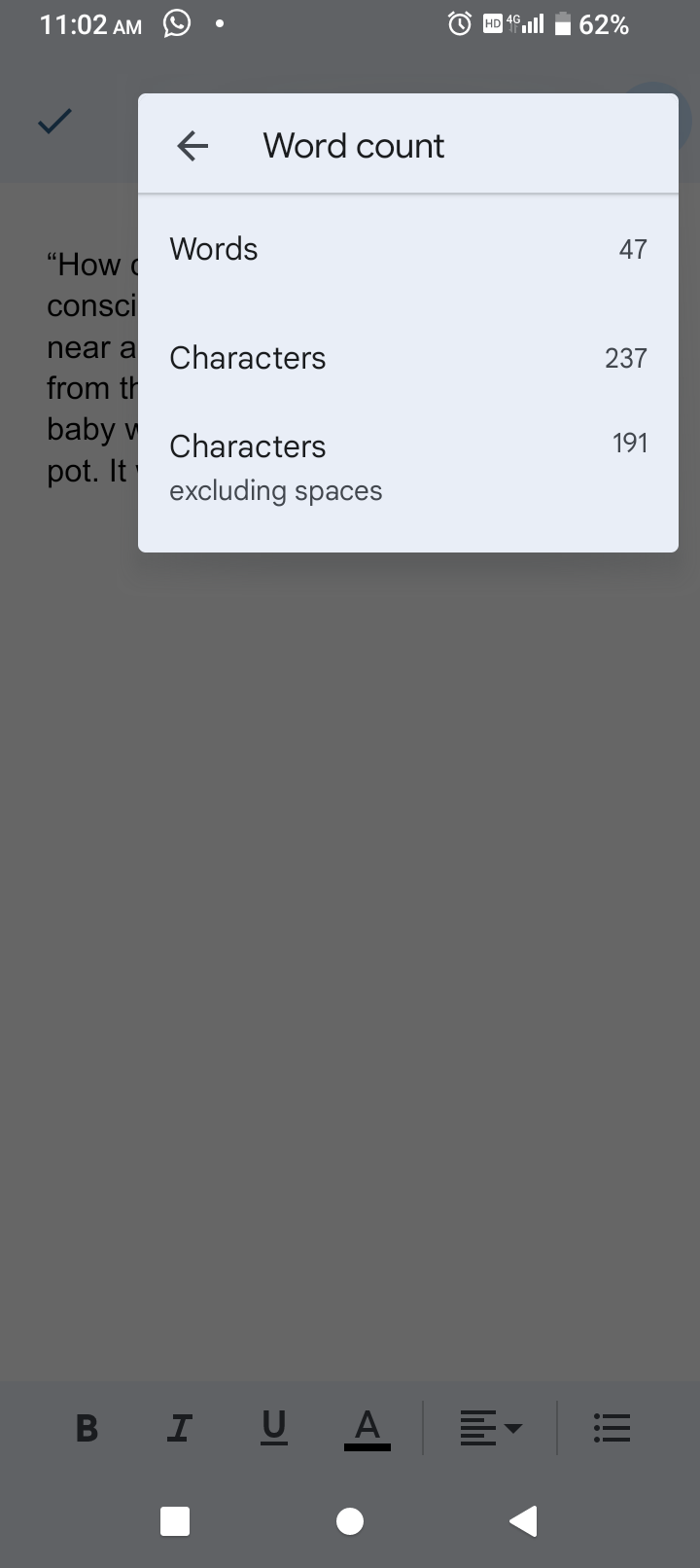This screenshot has width=700, height=1568.
Task: Go back from the Word count panel
Action: click(192, 146)
